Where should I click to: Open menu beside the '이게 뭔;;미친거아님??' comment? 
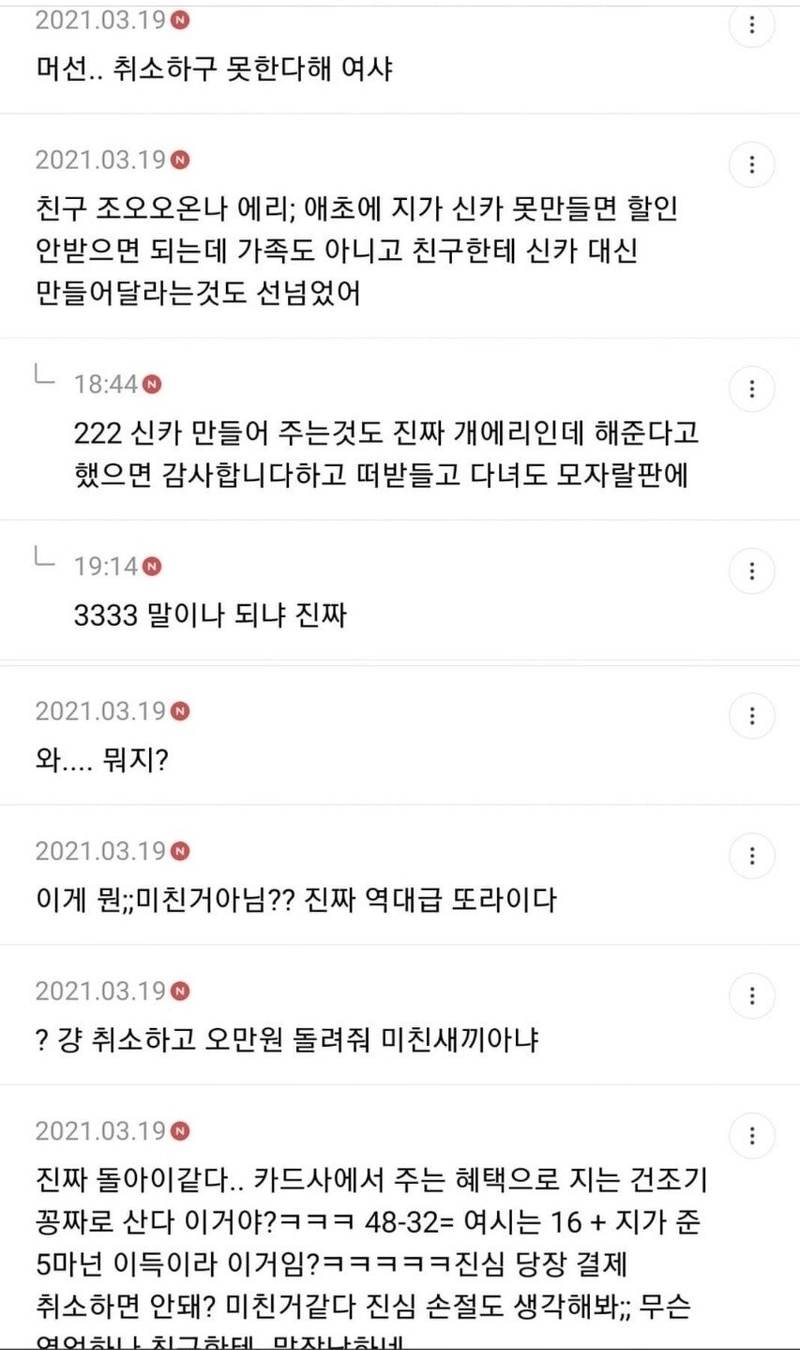[752, 855]
